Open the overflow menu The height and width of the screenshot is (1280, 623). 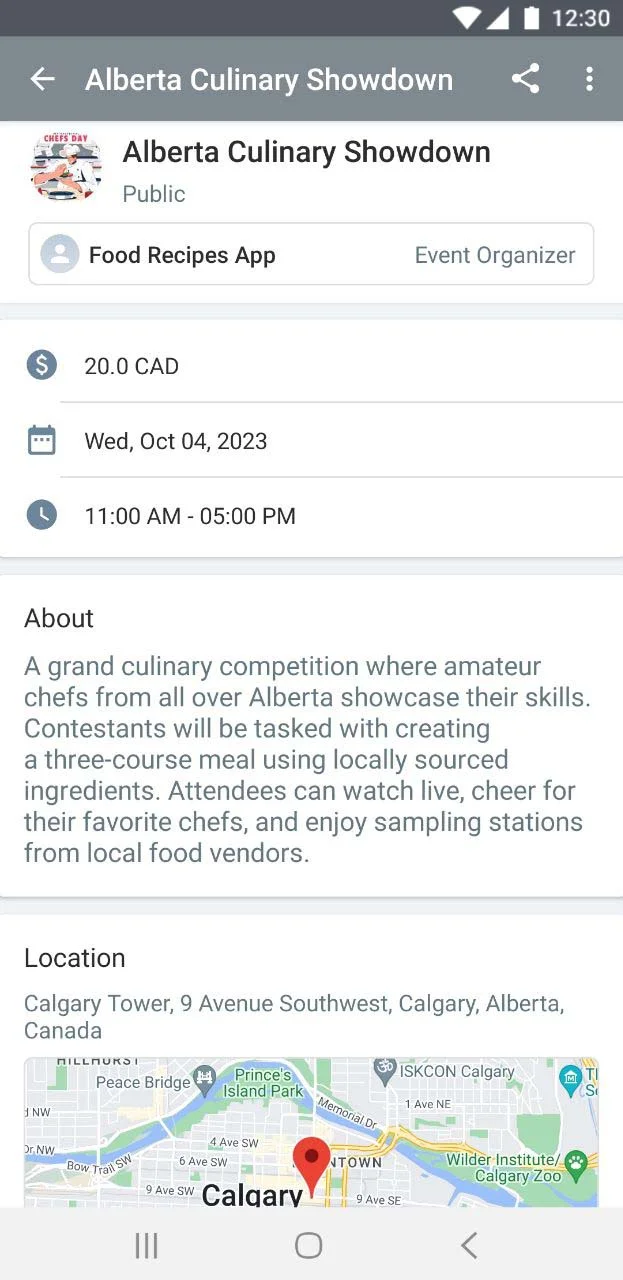(x=589, y=79)
